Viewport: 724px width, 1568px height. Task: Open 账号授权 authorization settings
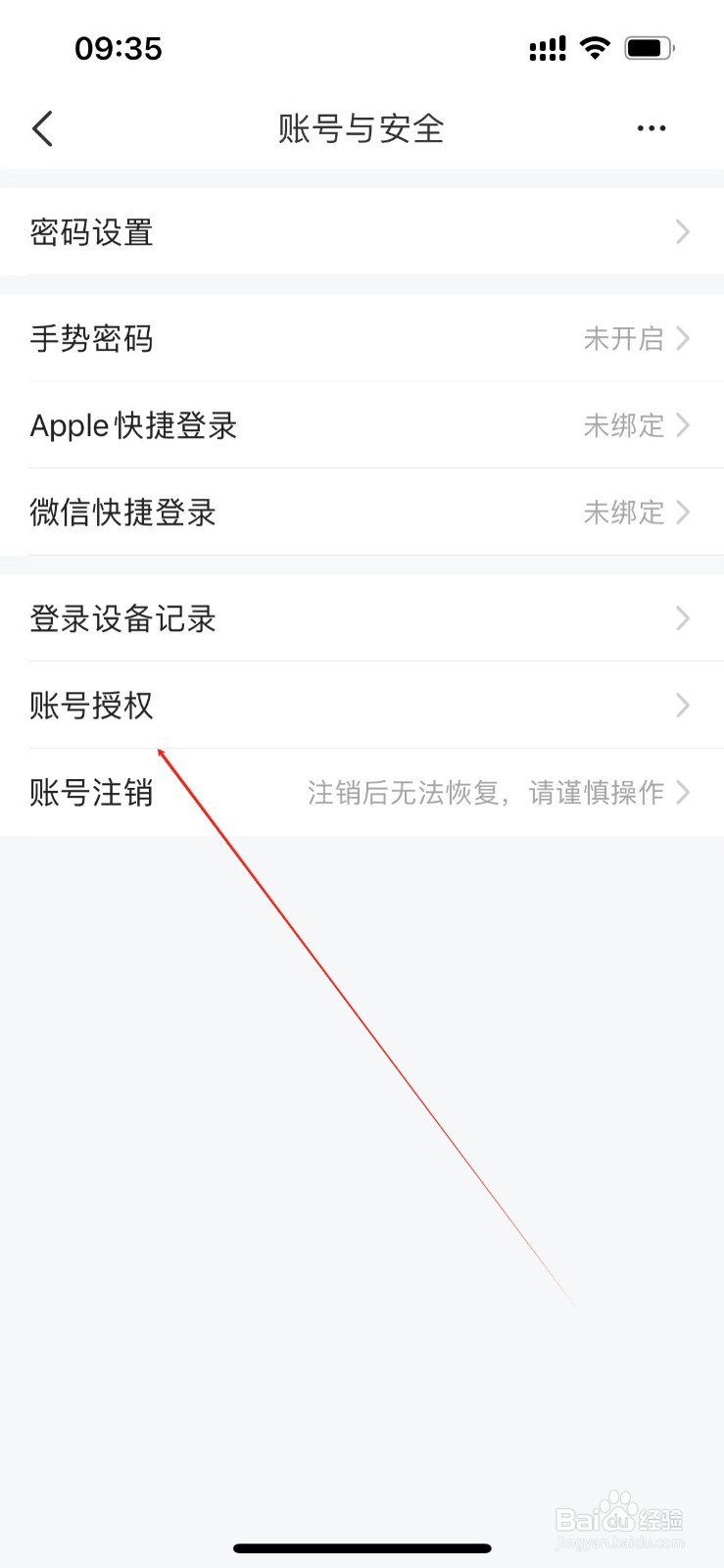(x=91, y=705)
